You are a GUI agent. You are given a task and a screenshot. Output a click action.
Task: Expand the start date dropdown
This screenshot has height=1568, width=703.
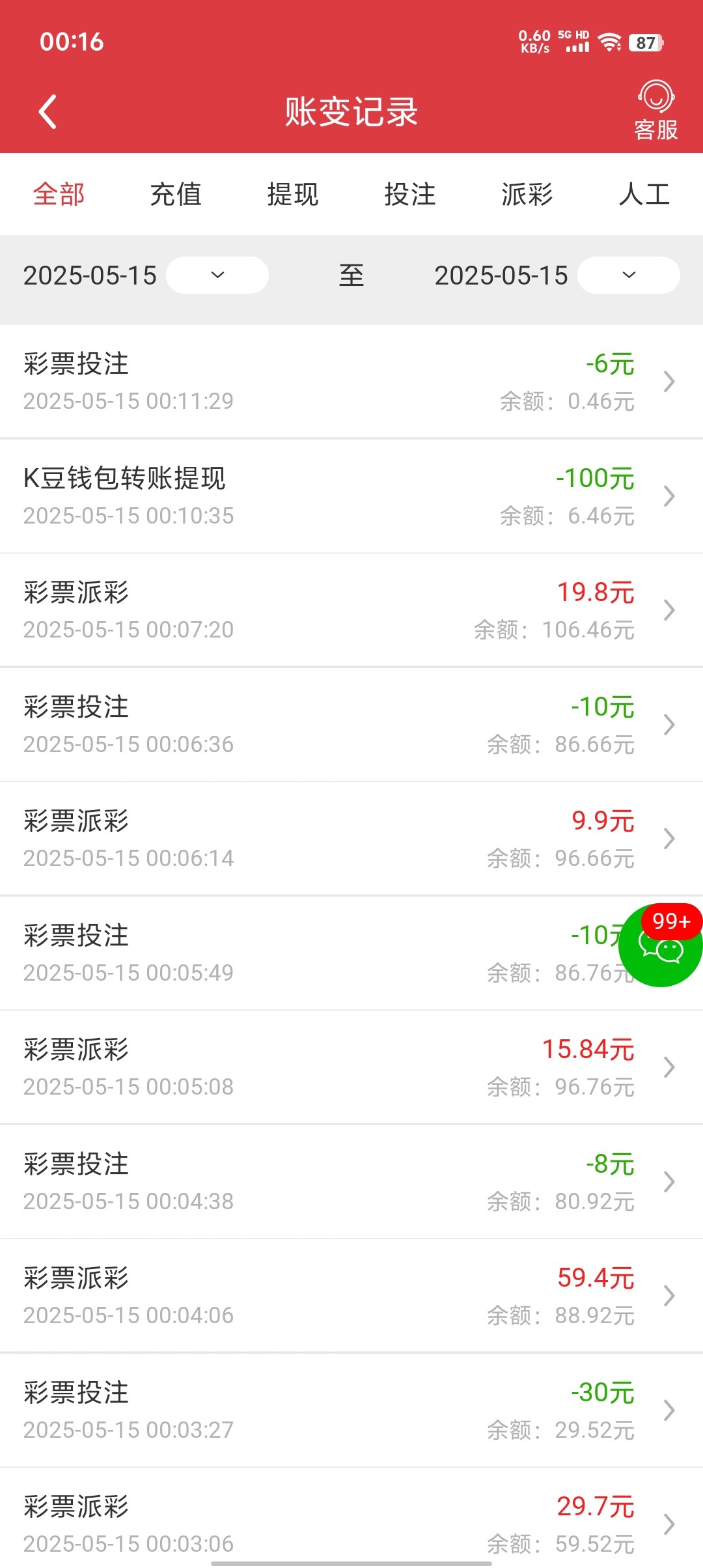click(x=217, y=275)
